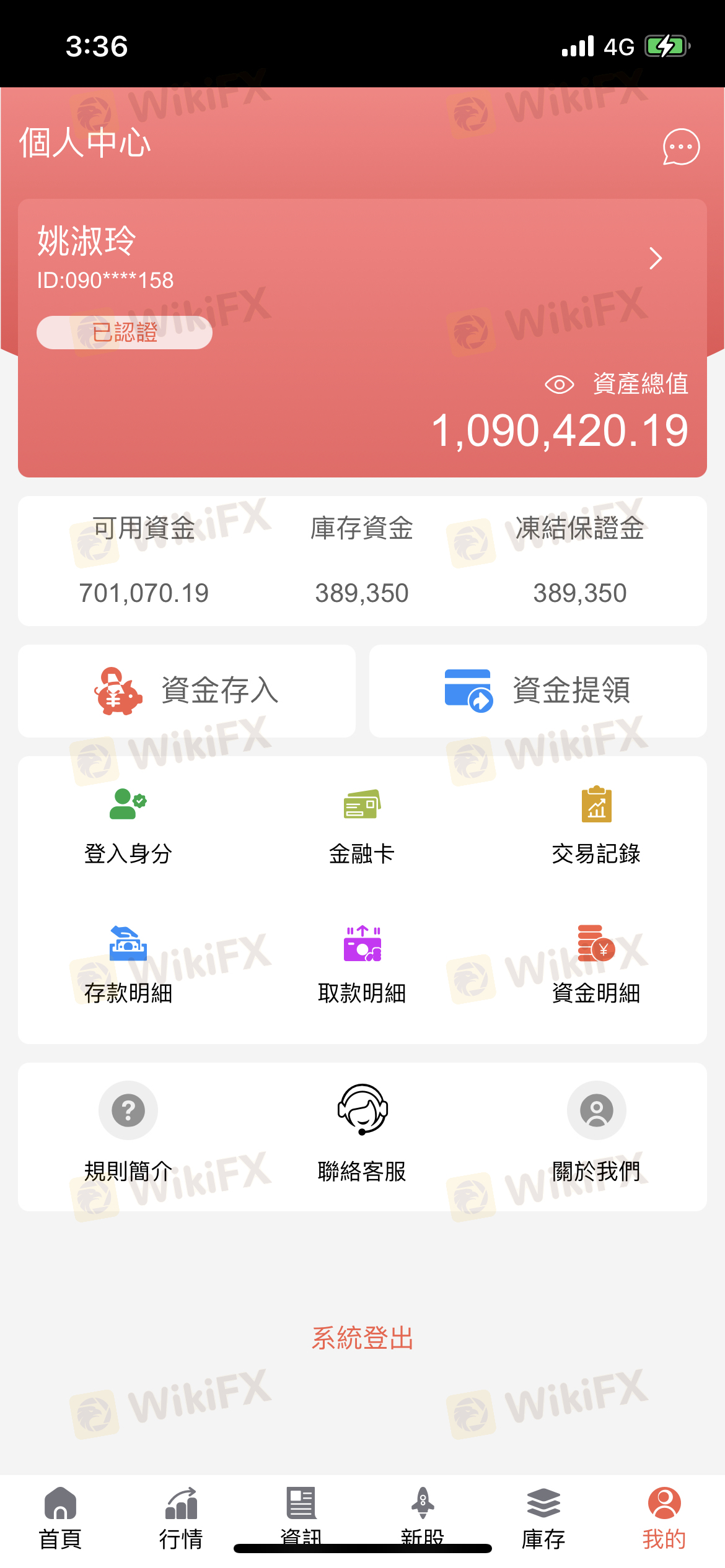Image resolution: width=725 pixels, height=1568 pixels.
Task: Open the profile details chevron for 姚淑玲
Action: point(656,258)
